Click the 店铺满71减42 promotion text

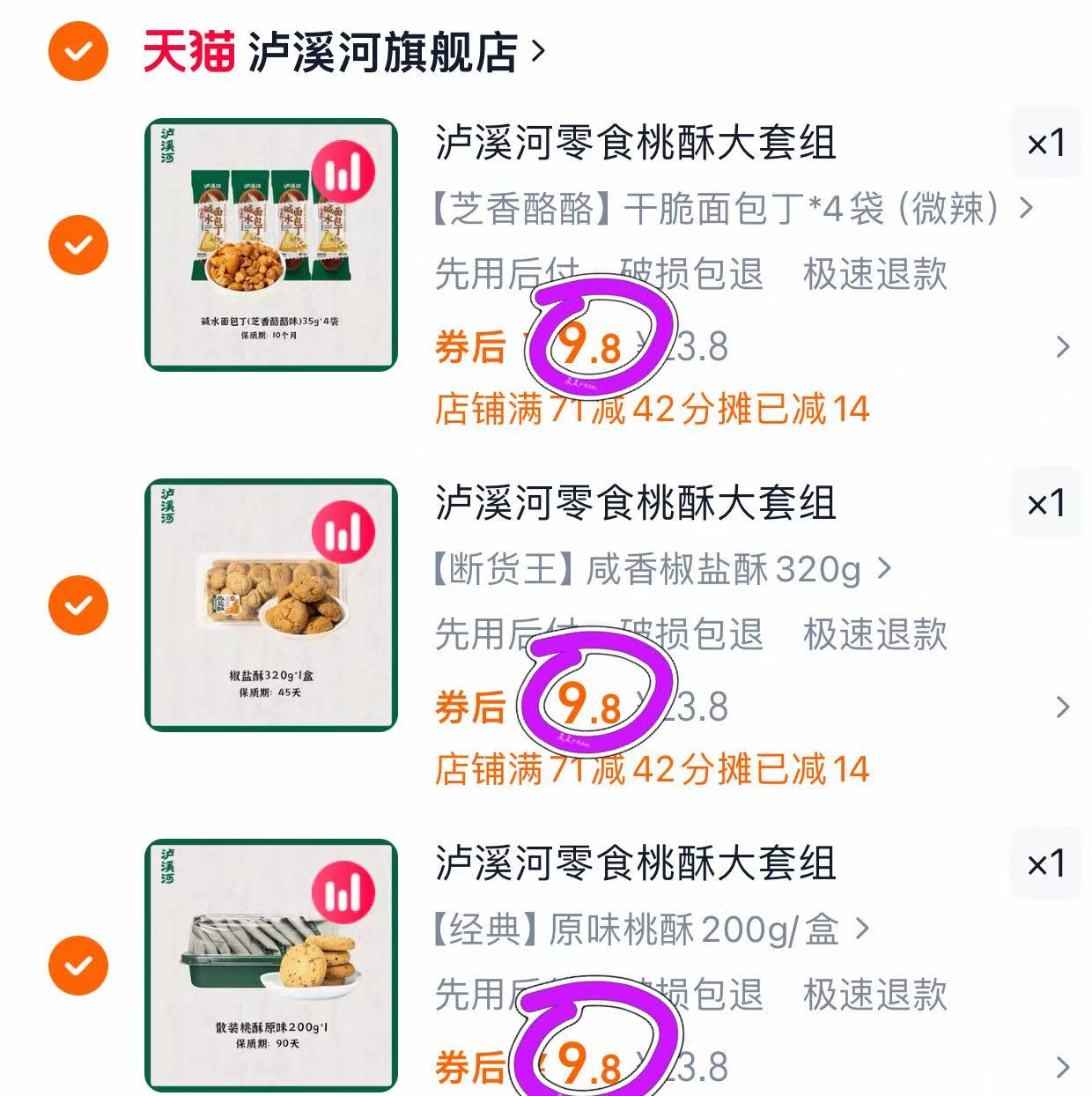coord(652,410)
